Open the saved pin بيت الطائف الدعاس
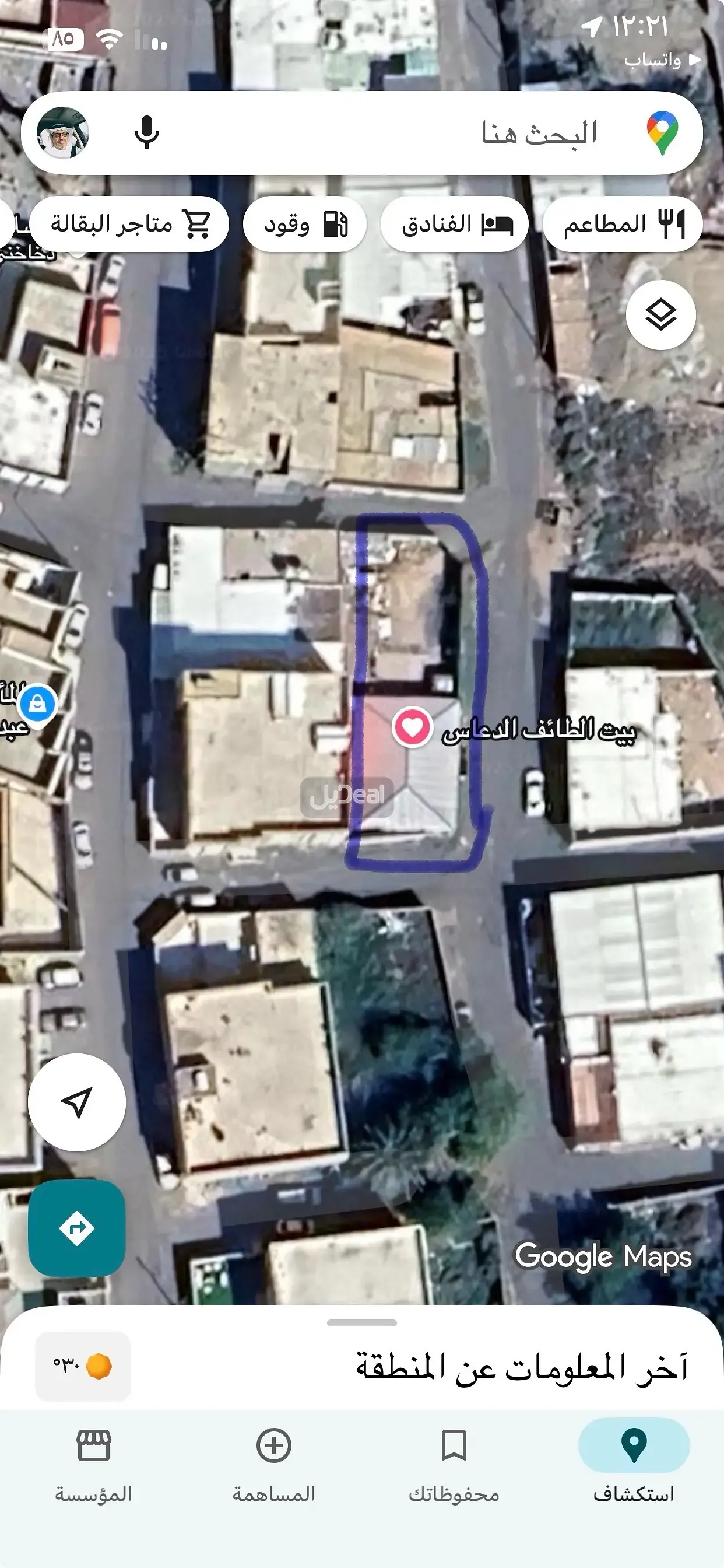Viewport: 724px width, 1568px height. tap(412, 727)
